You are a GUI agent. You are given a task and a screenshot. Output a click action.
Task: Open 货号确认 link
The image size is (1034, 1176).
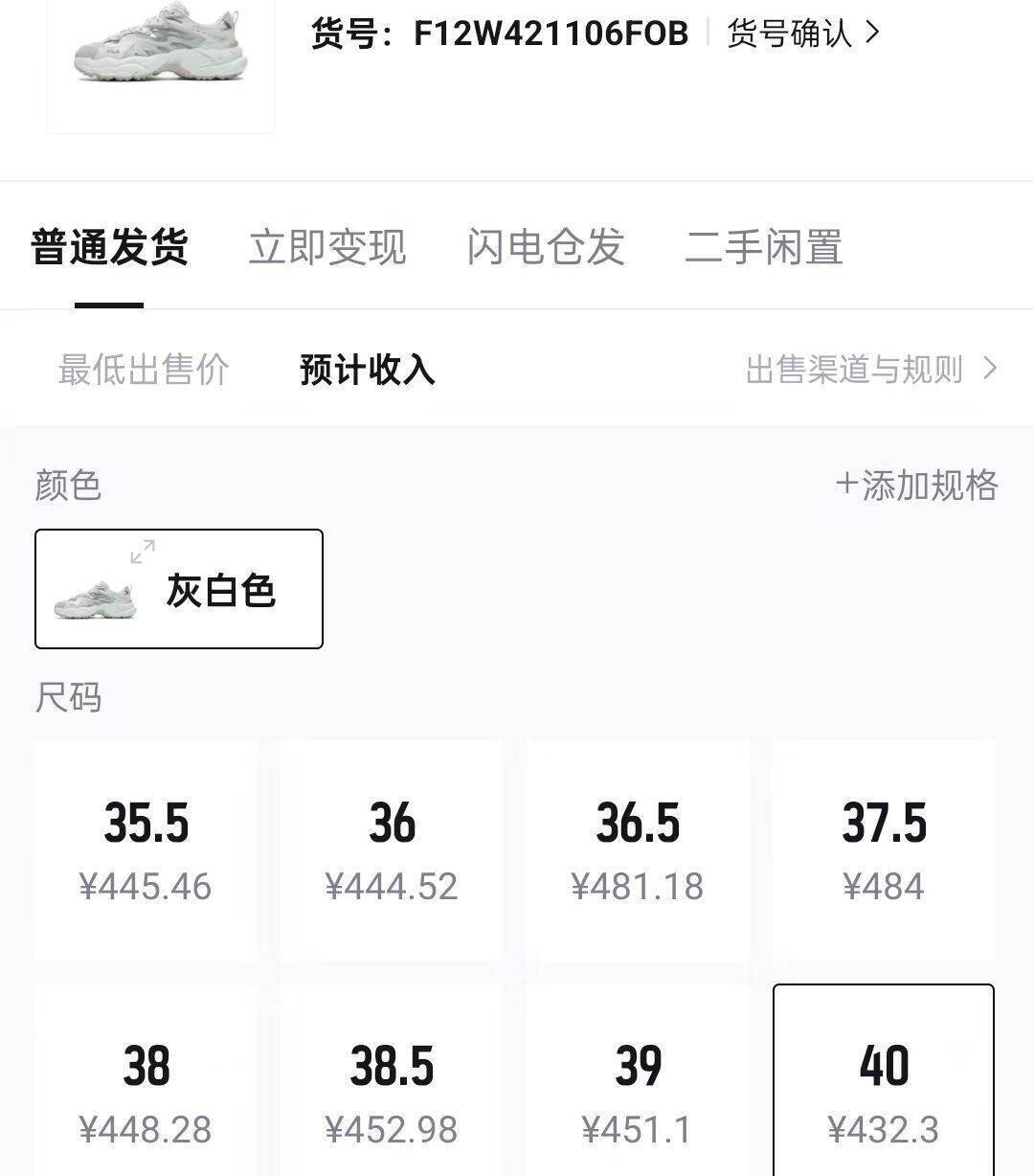[802, 34]
